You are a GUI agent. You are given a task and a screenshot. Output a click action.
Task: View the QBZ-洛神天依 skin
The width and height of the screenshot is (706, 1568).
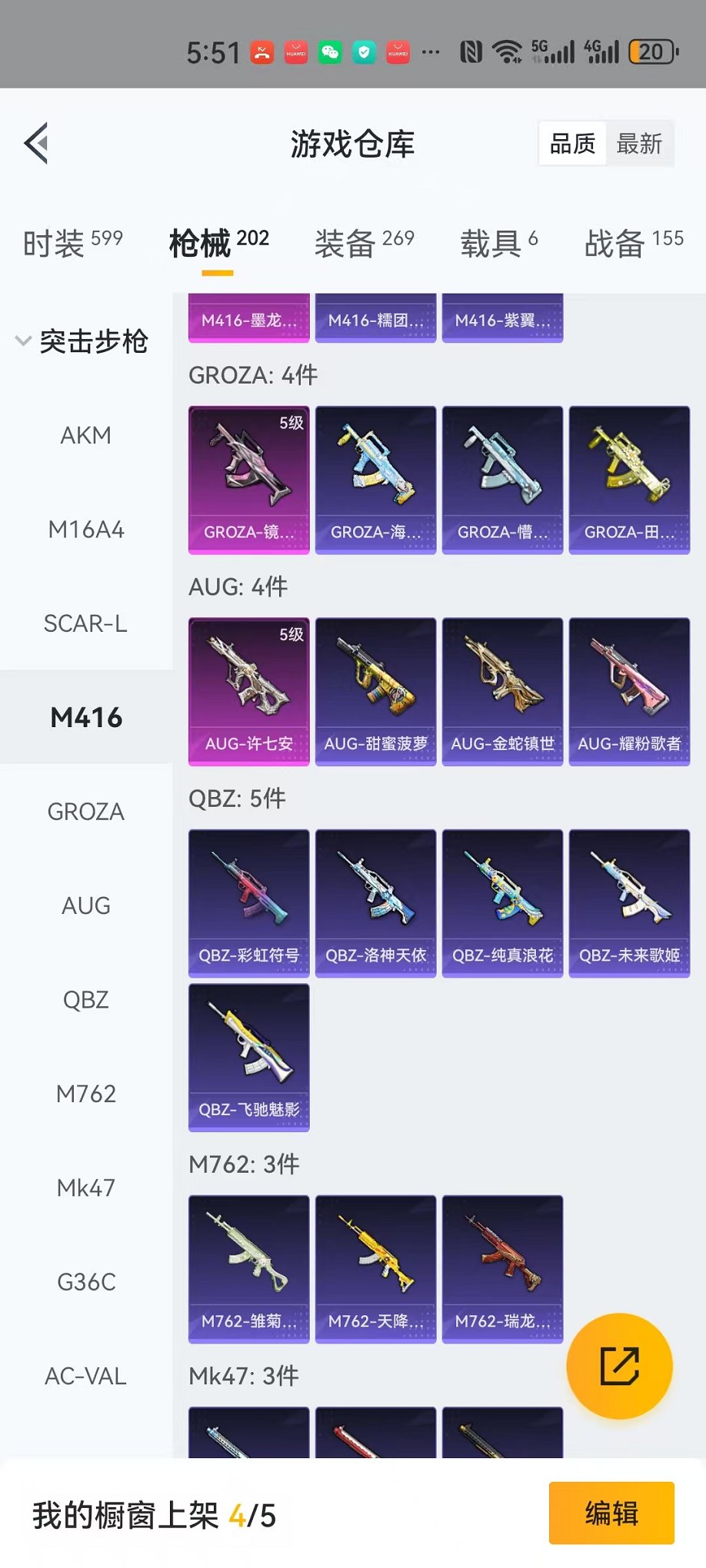pos(375,902)
